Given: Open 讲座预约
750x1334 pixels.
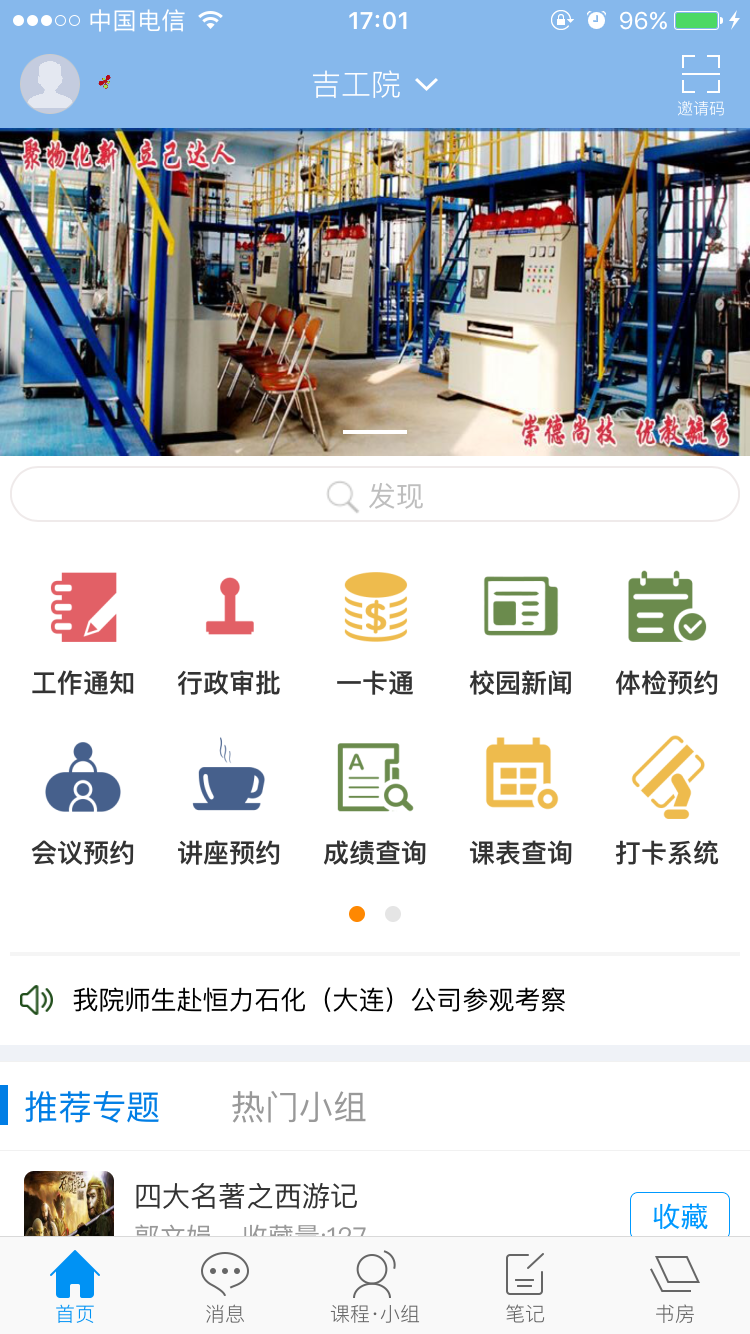Looking at the screenshot, I should (229, 800).
